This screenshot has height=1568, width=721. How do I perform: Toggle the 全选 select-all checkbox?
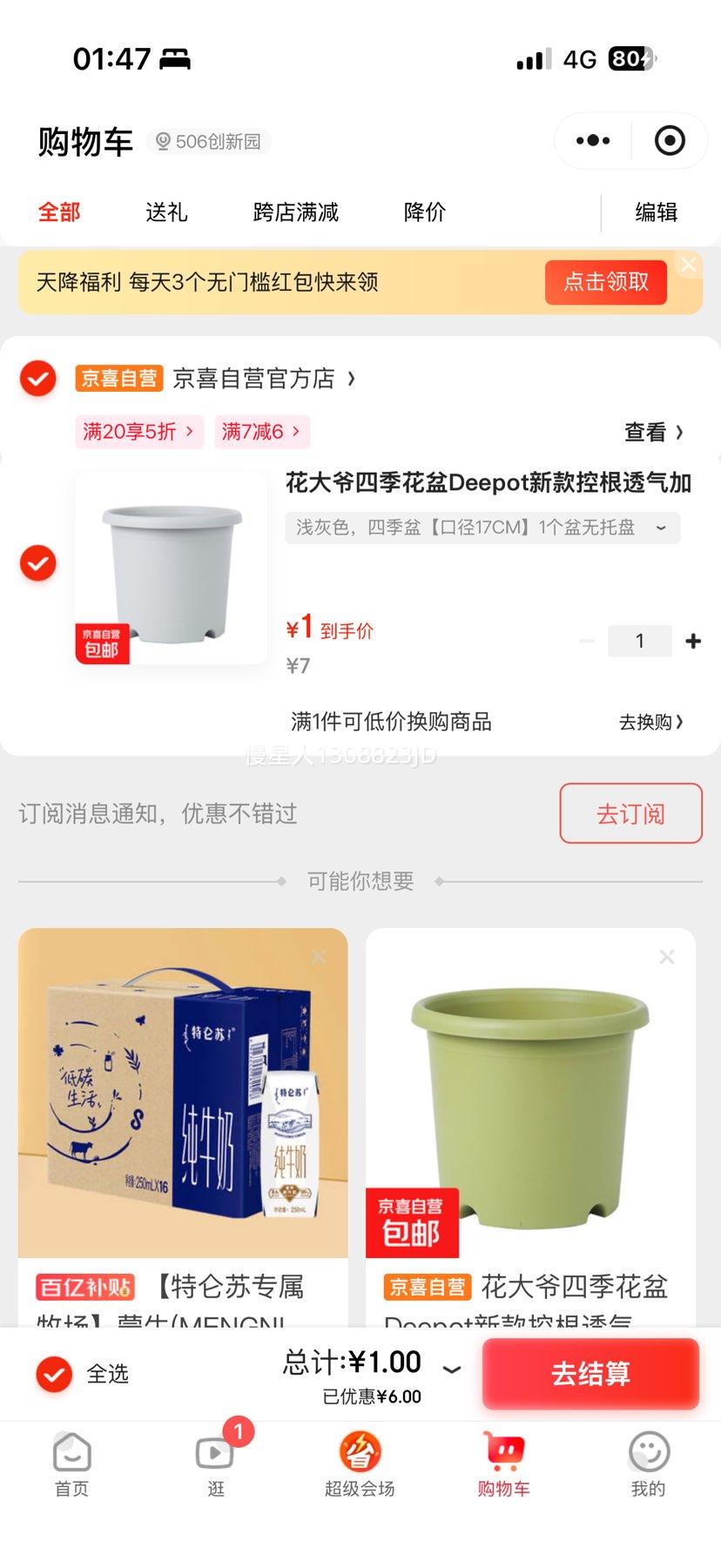[54, 1374]
